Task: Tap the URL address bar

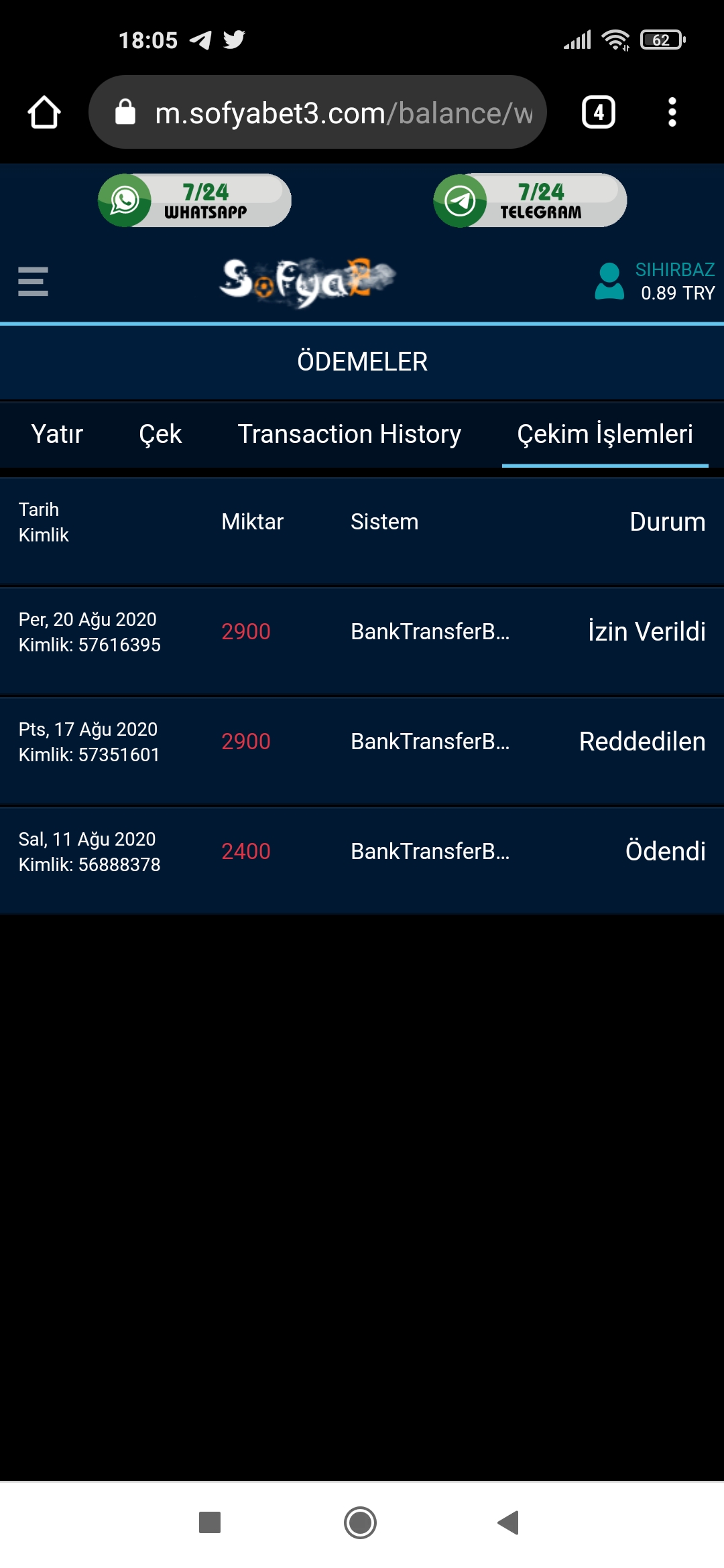Action: pos(318,112)
